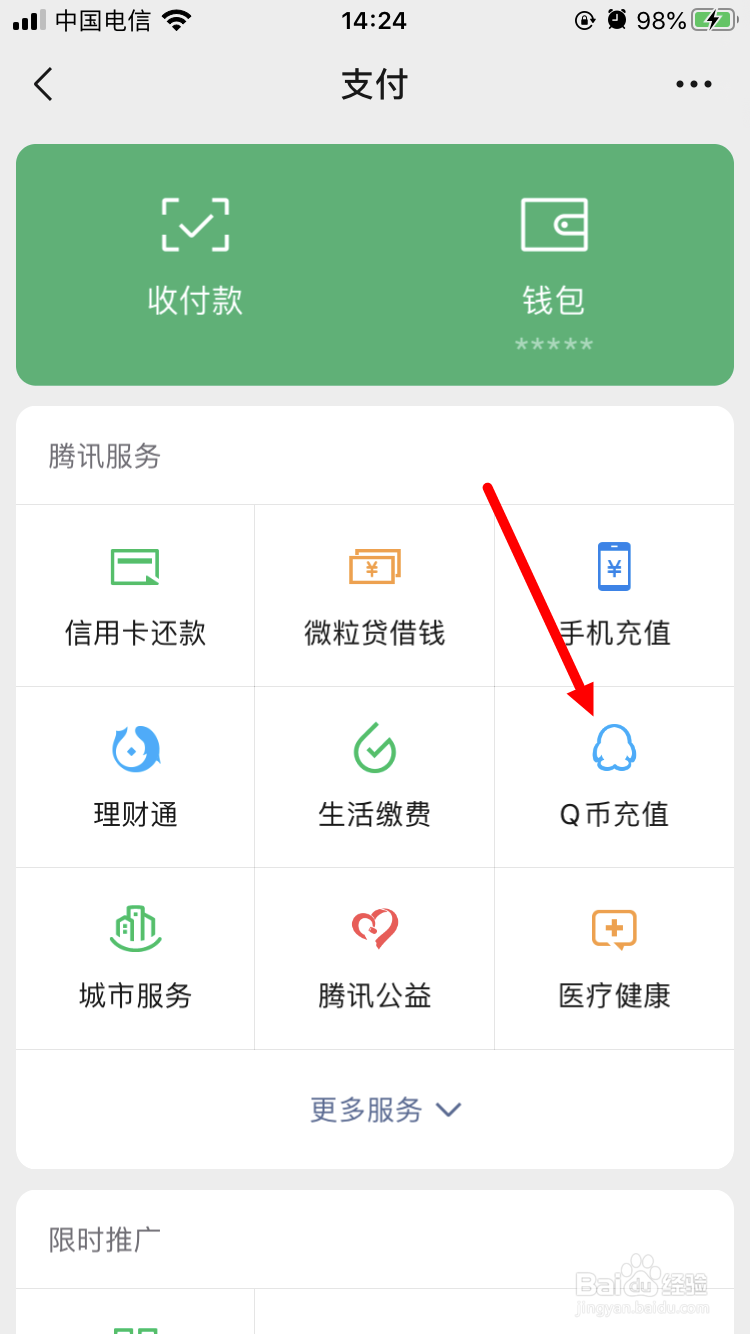Expand 更多服务 to show more services
The height and width of the screenshot is (1334, 750).
[x=386, y=1110]
